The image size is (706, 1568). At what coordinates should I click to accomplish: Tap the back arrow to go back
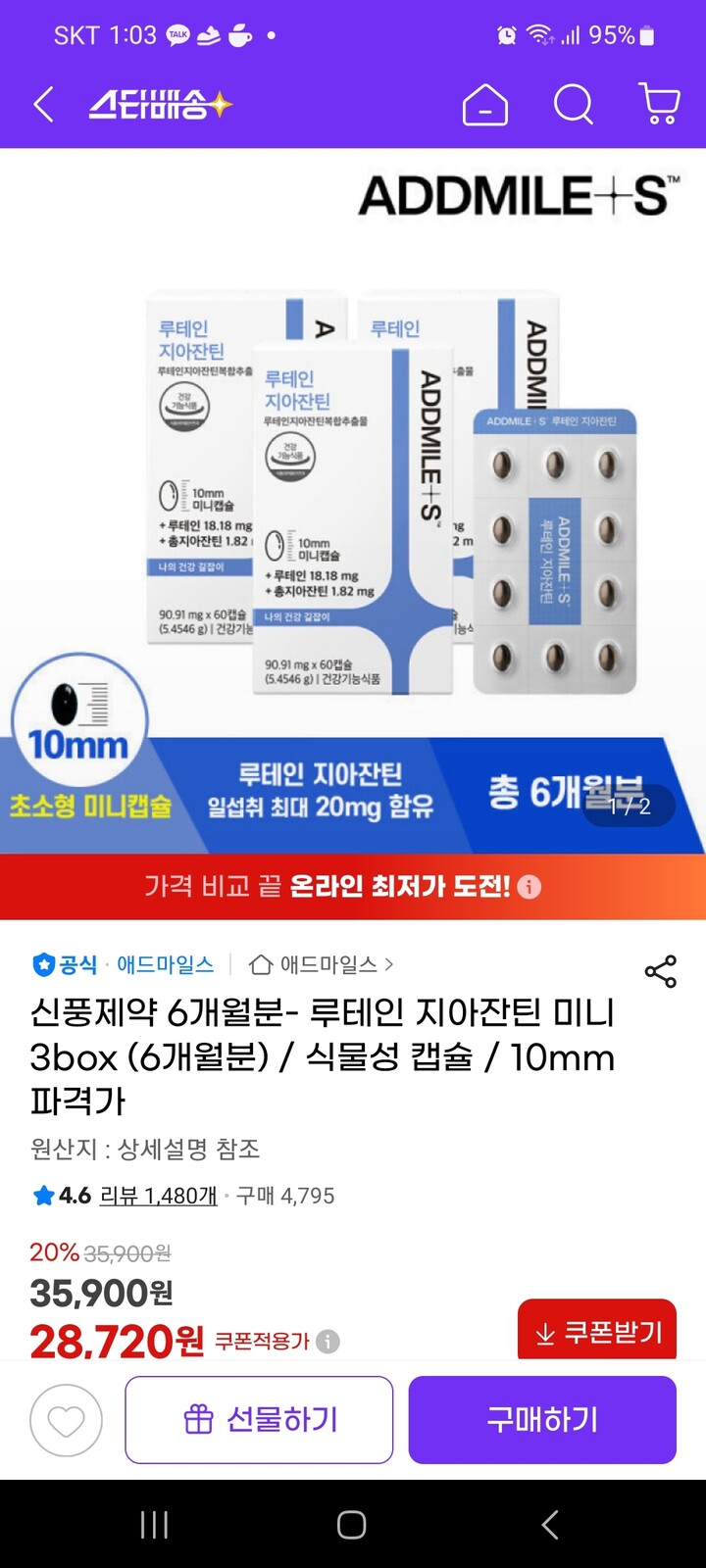click(x=41, y=106)
